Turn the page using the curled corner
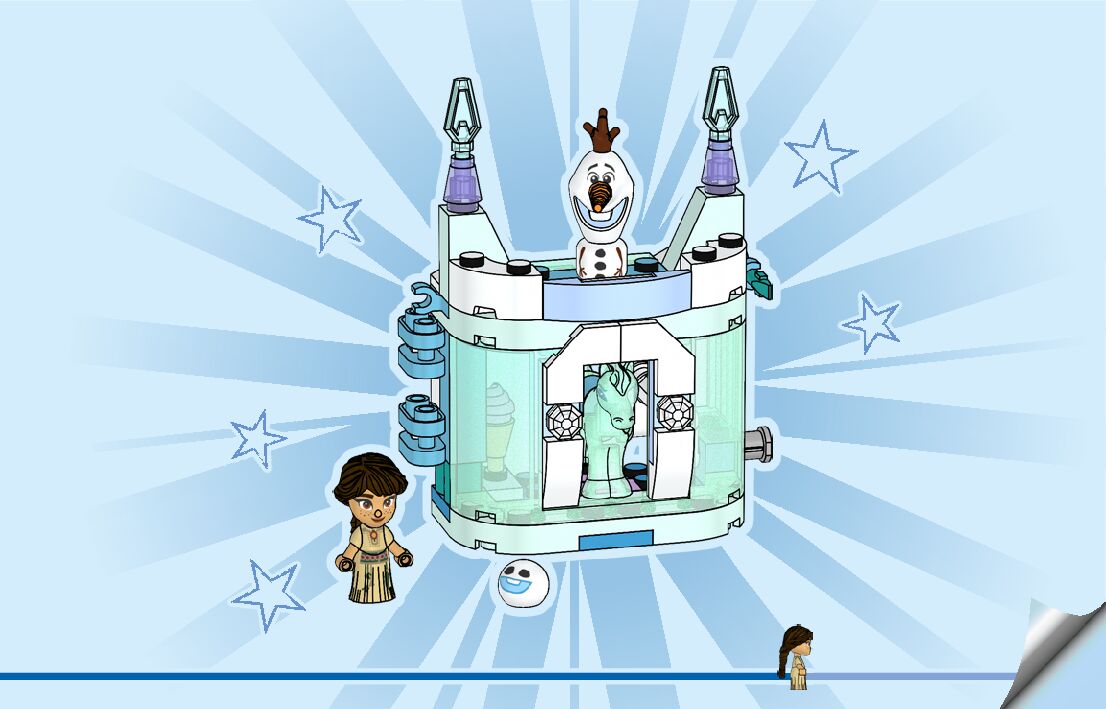This screenshot has height=709, width=1106. click(1059, 655)
